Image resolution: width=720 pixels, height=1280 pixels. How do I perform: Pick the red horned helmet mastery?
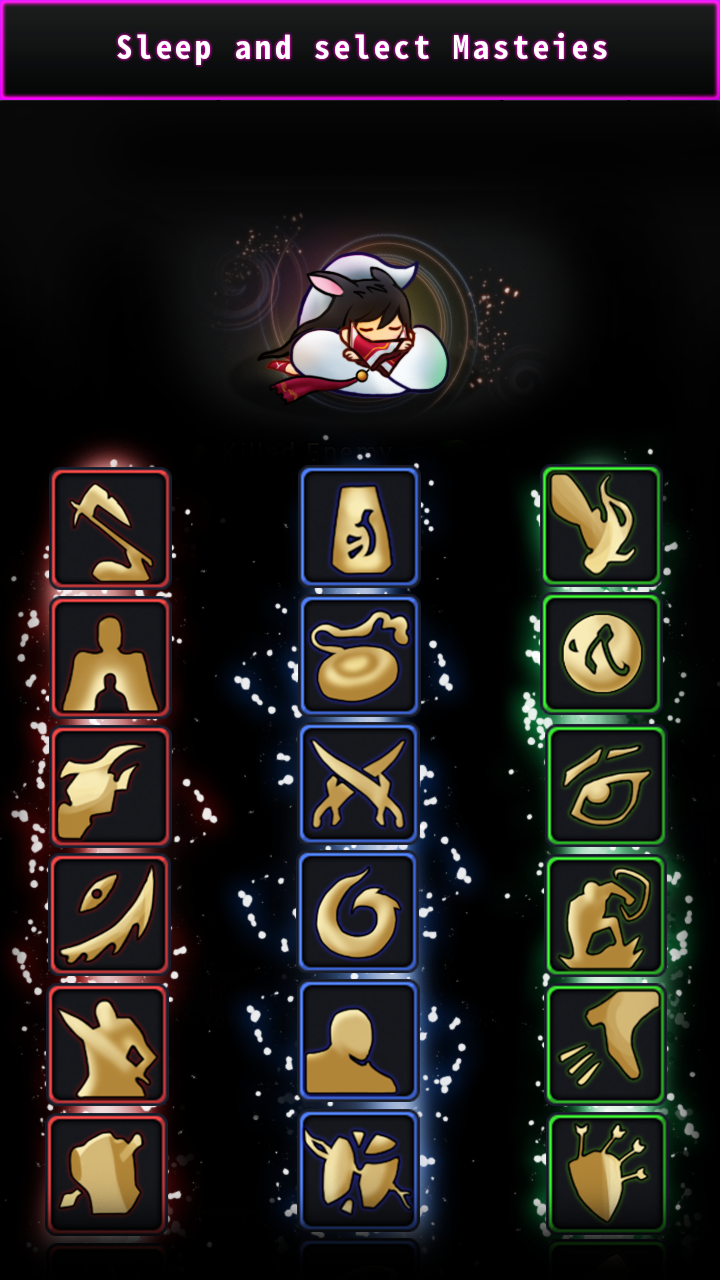[x=110, y=786]
